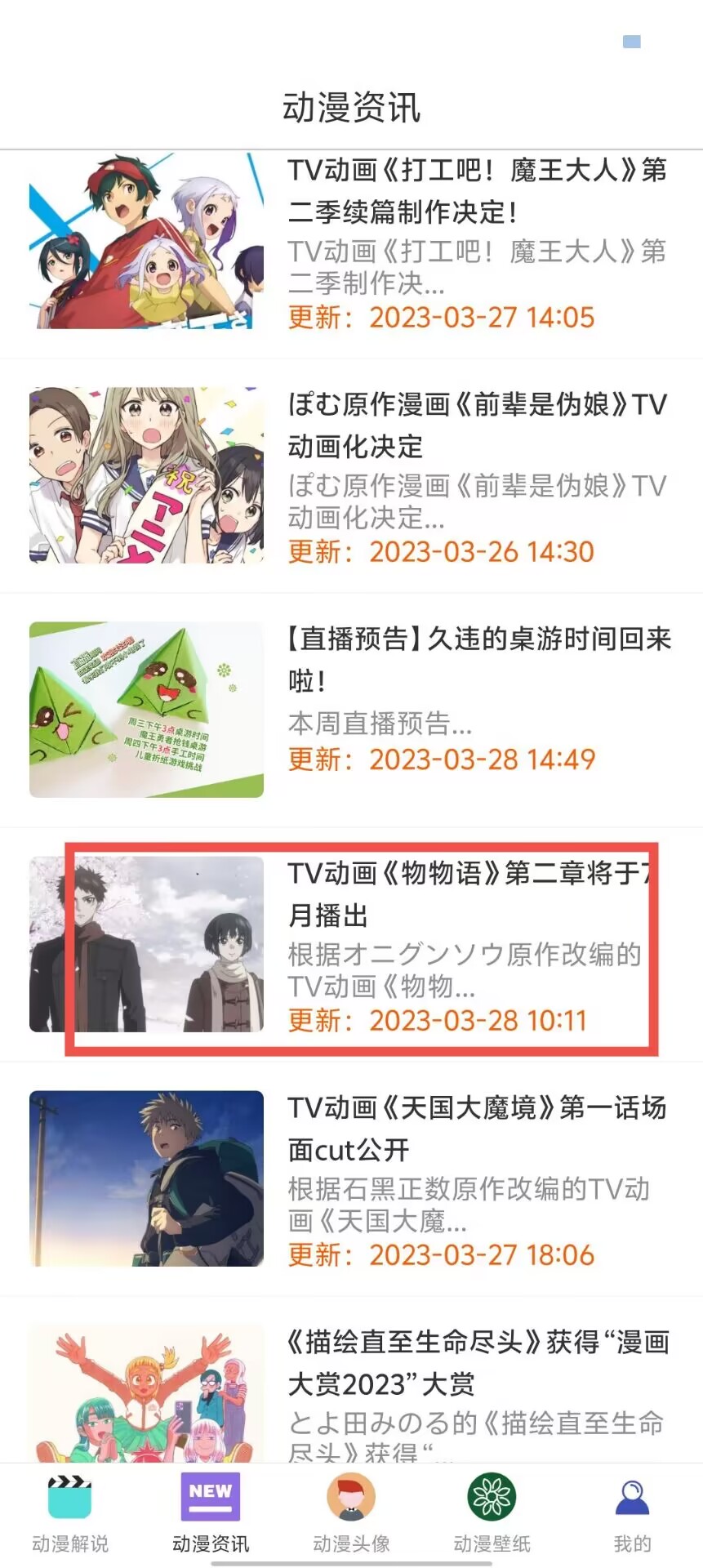
Task: Open the 我的 profile tab
Action: coord(632,1513)
